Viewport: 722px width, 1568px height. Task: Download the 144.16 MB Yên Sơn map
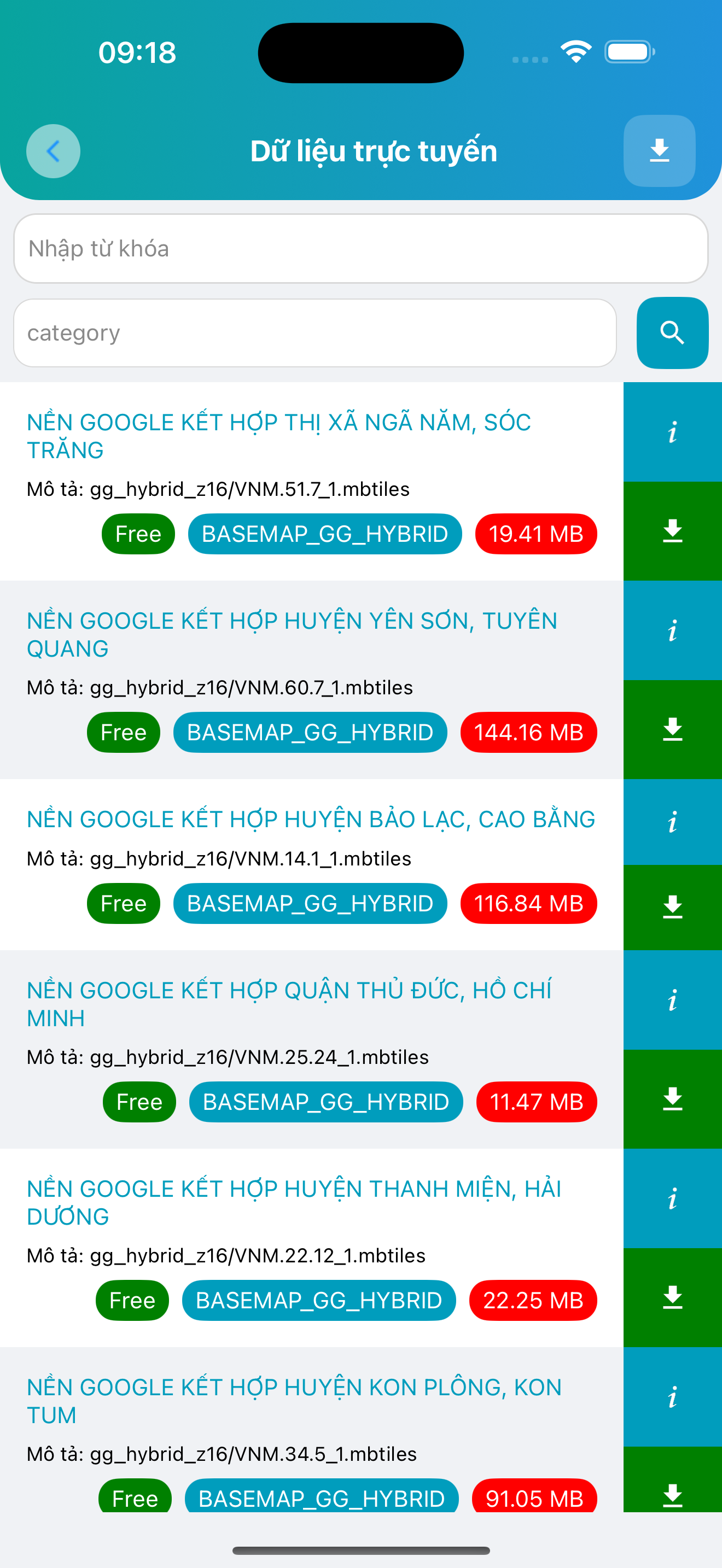click(x=672, y=729)
